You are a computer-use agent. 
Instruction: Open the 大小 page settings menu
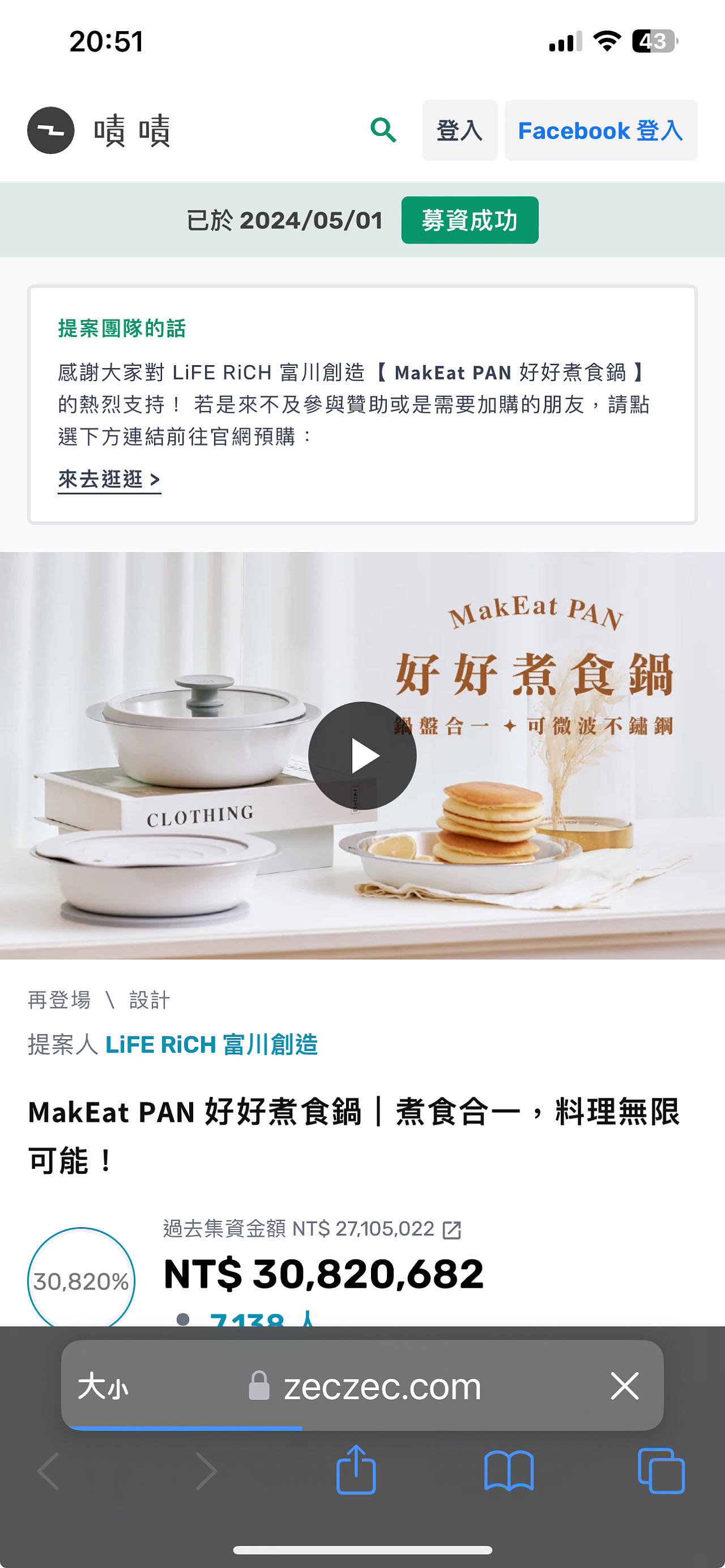pos(103,1387)
